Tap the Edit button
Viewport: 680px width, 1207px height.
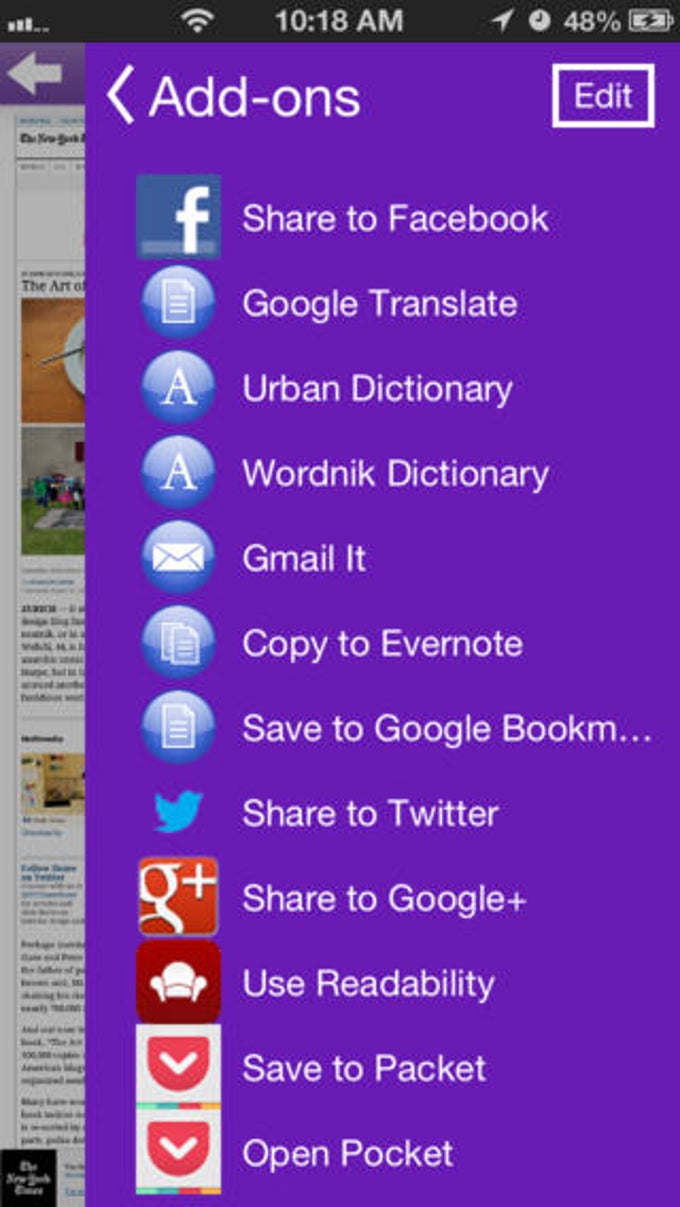coord(603,96)
